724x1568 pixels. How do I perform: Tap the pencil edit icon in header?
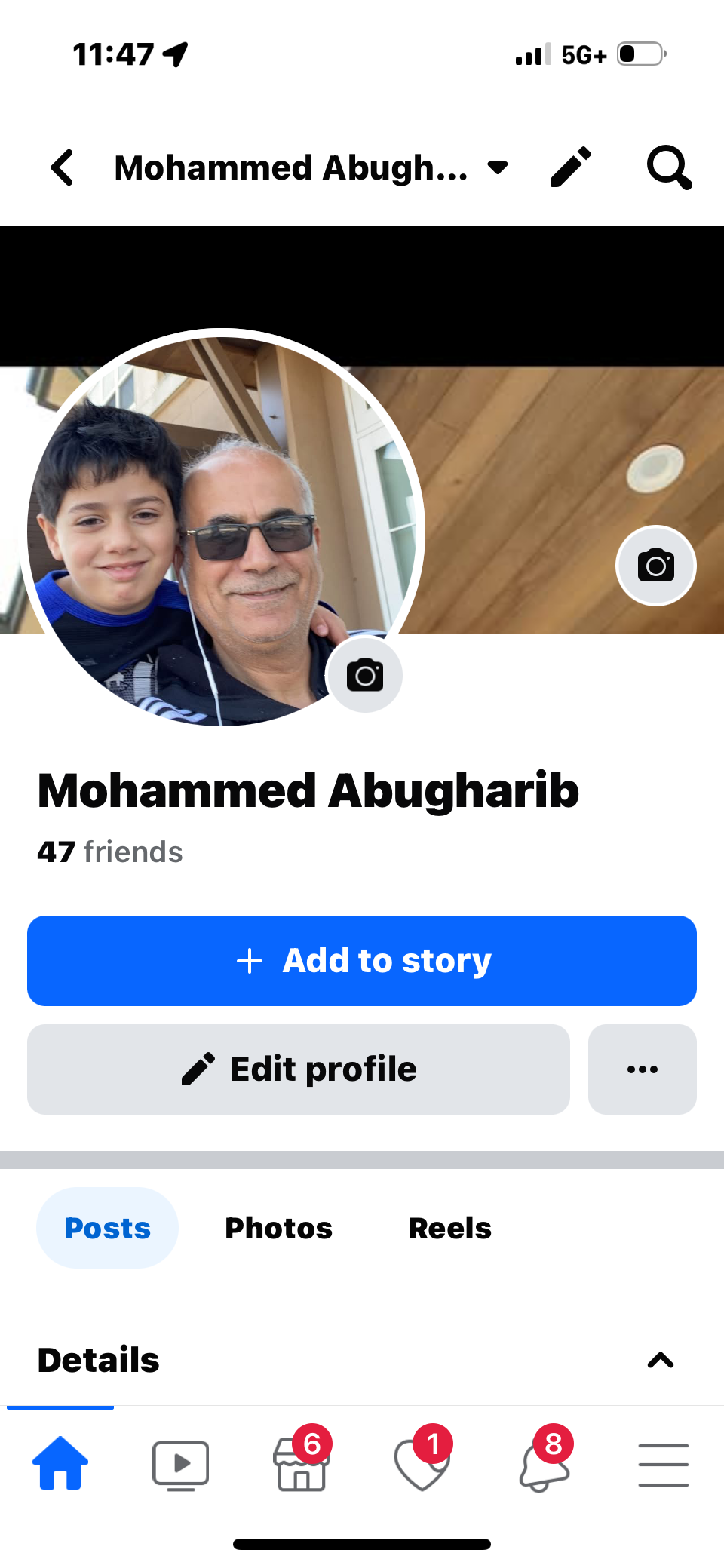coord(570,167)
